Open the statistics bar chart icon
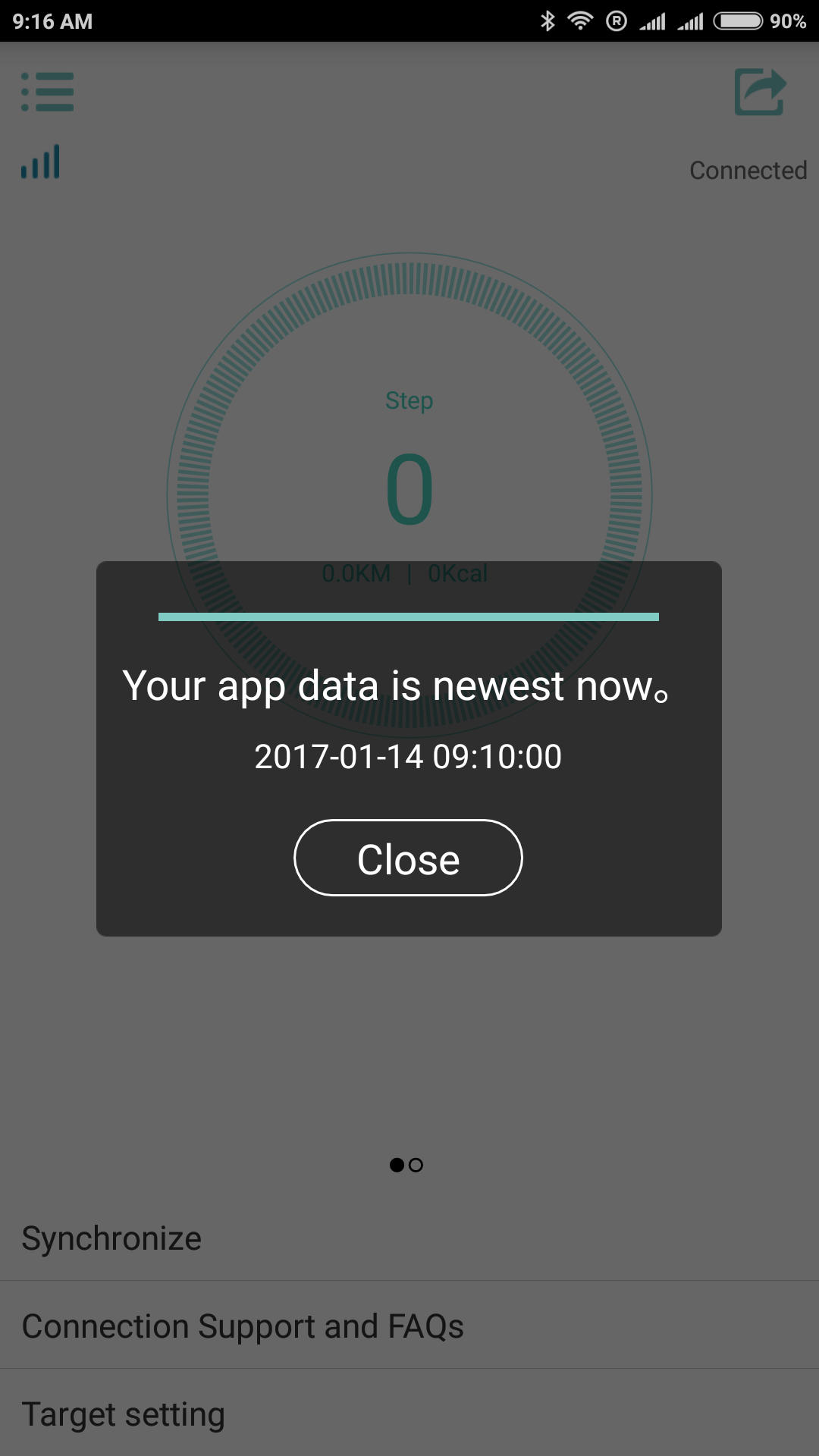The width and height of the screenshot is (819, 1456). [x=41, y=162]
